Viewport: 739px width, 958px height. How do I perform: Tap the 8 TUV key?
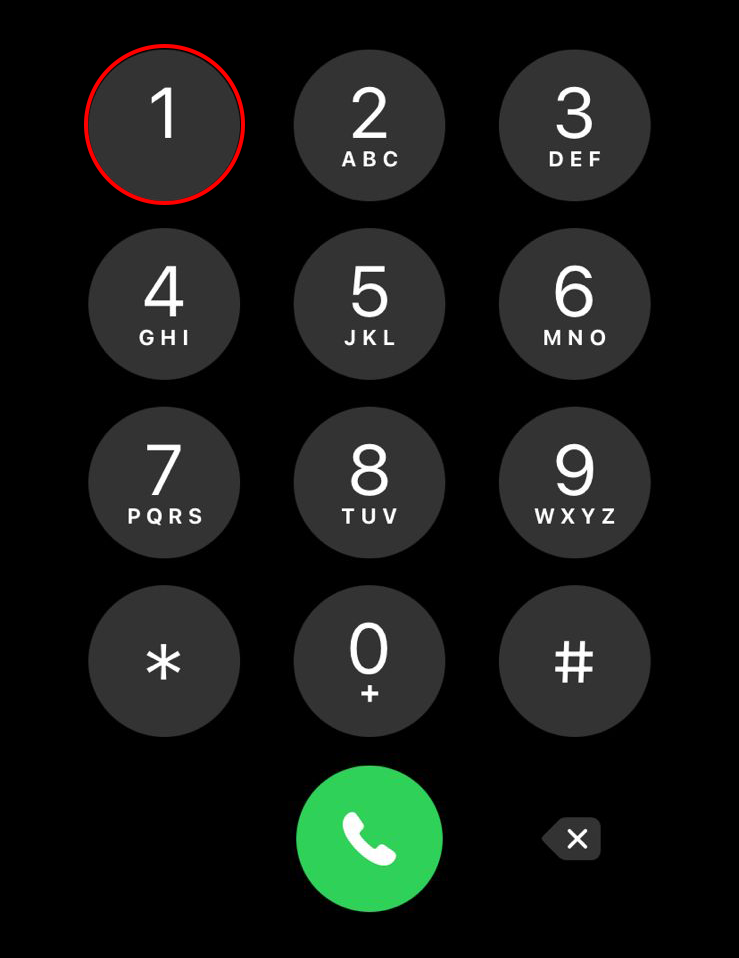tap(369, 482)
